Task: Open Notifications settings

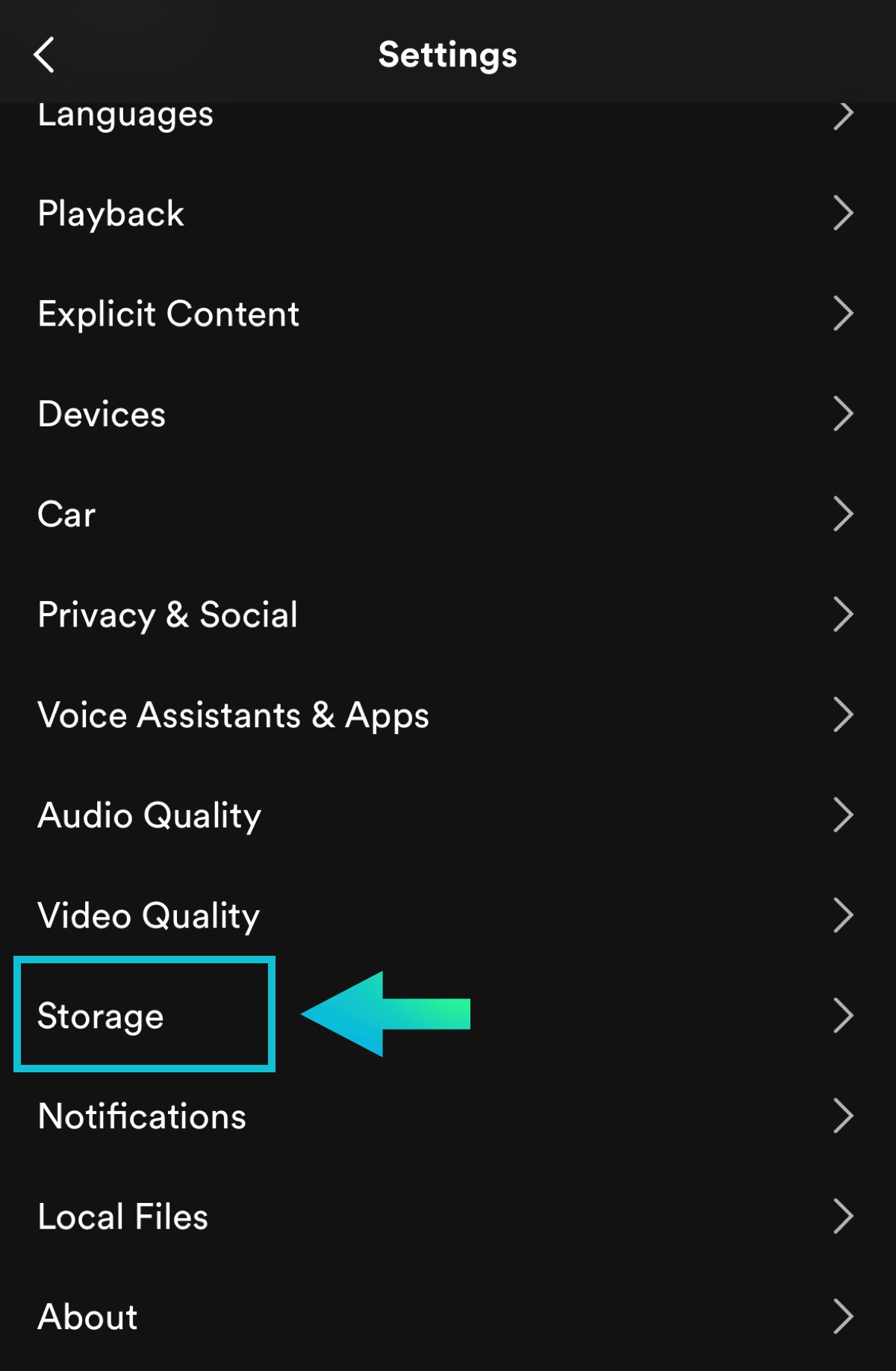Action: coord(142,1116)
